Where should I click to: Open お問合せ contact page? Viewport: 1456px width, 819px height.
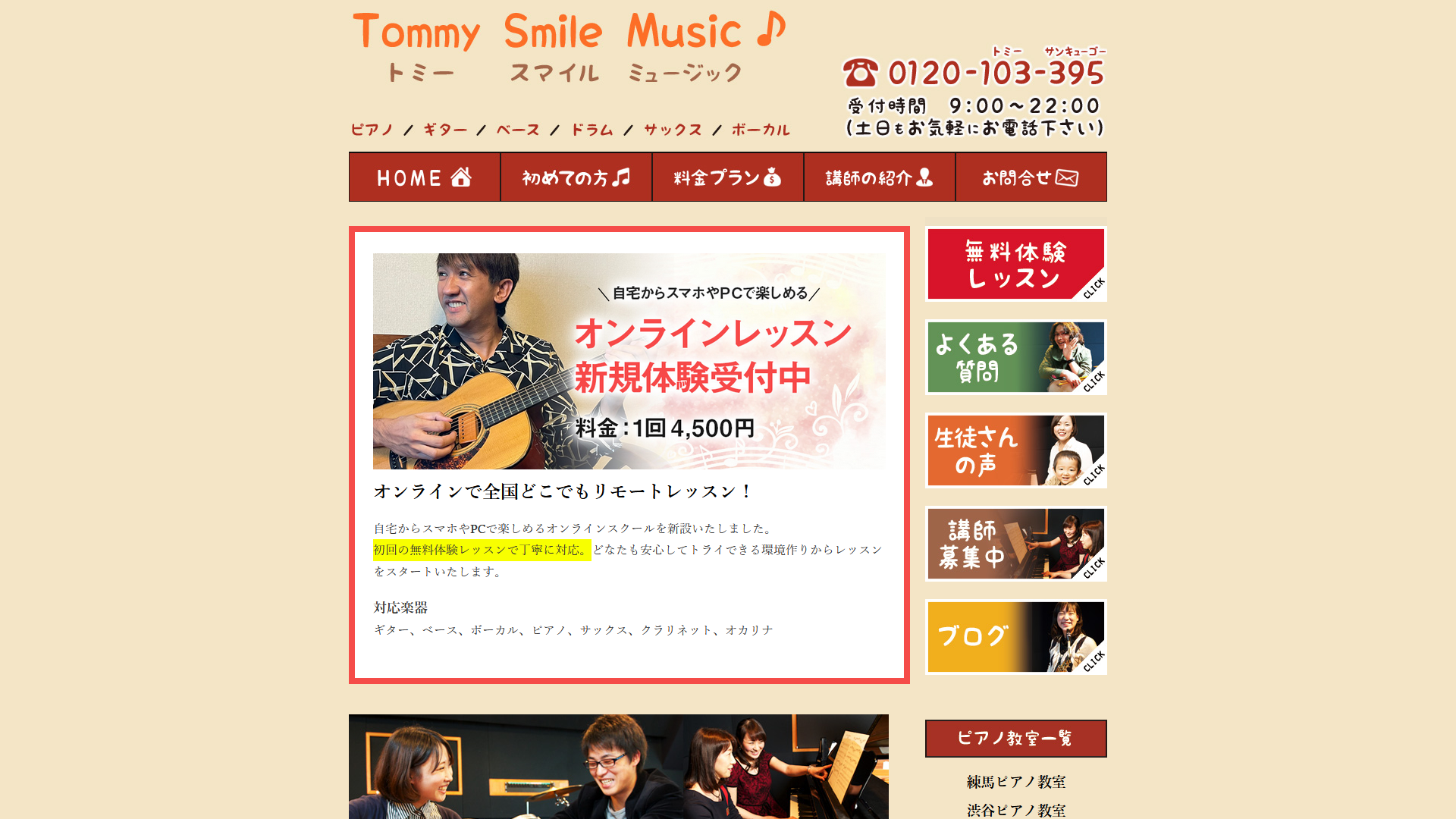pyautogui.click(x=1031, y=177)
